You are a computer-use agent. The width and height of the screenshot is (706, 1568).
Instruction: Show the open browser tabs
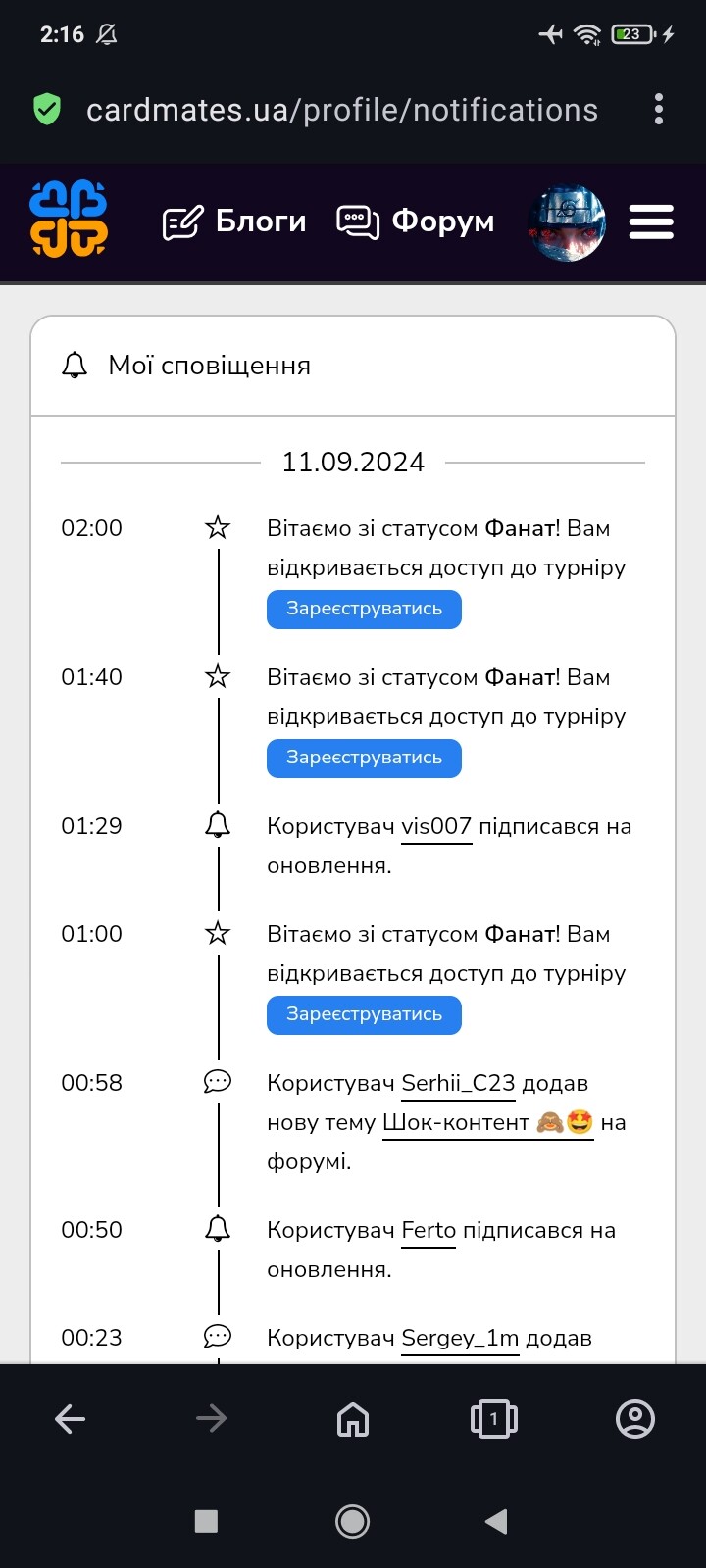[493, 1418]
